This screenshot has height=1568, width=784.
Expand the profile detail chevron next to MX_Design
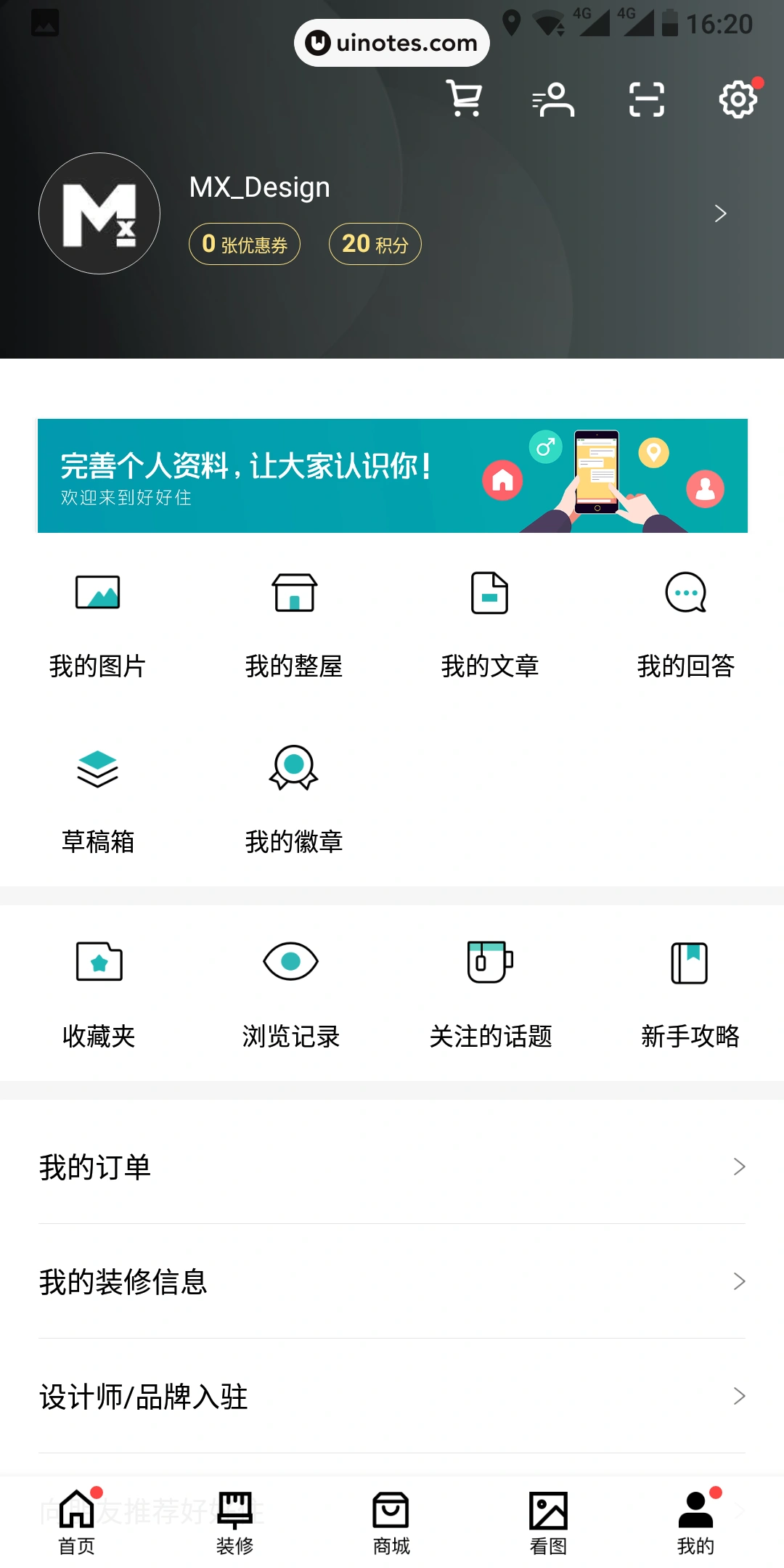(x=719, y=213)
